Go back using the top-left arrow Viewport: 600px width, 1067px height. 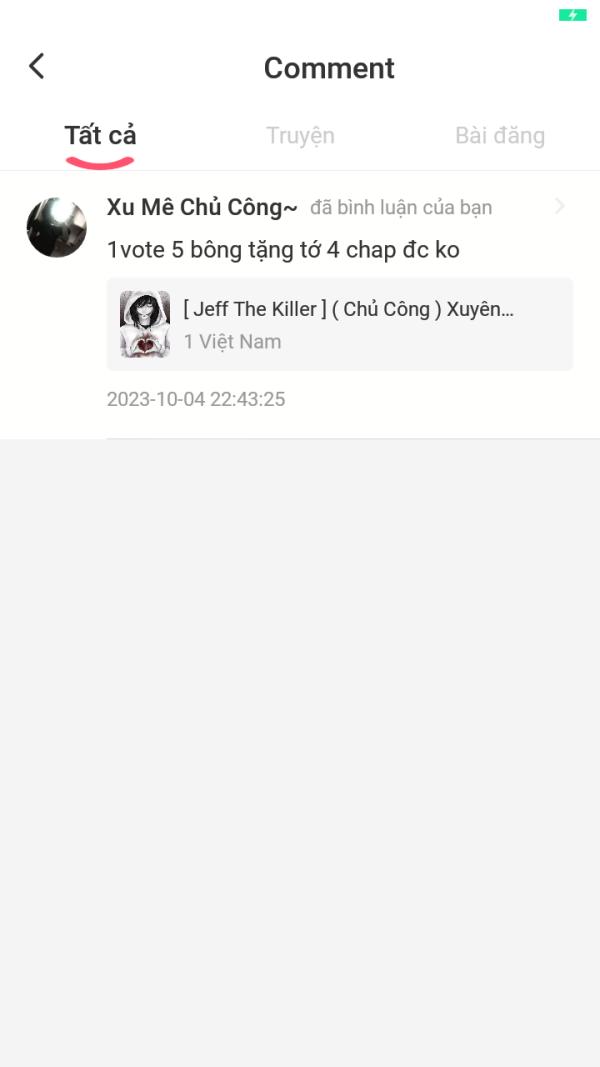37,67
